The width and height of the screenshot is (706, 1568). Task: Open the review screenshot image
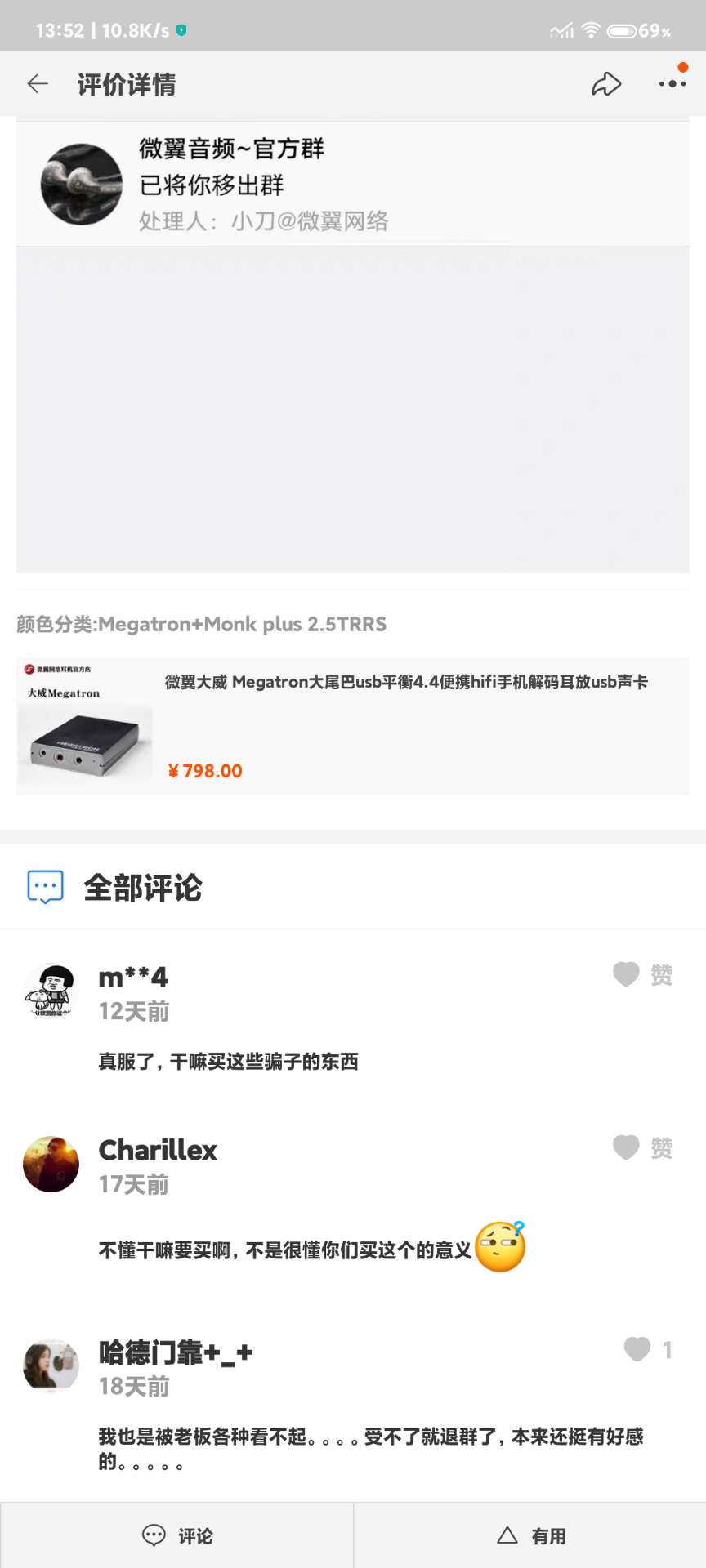tap(353, 347)
